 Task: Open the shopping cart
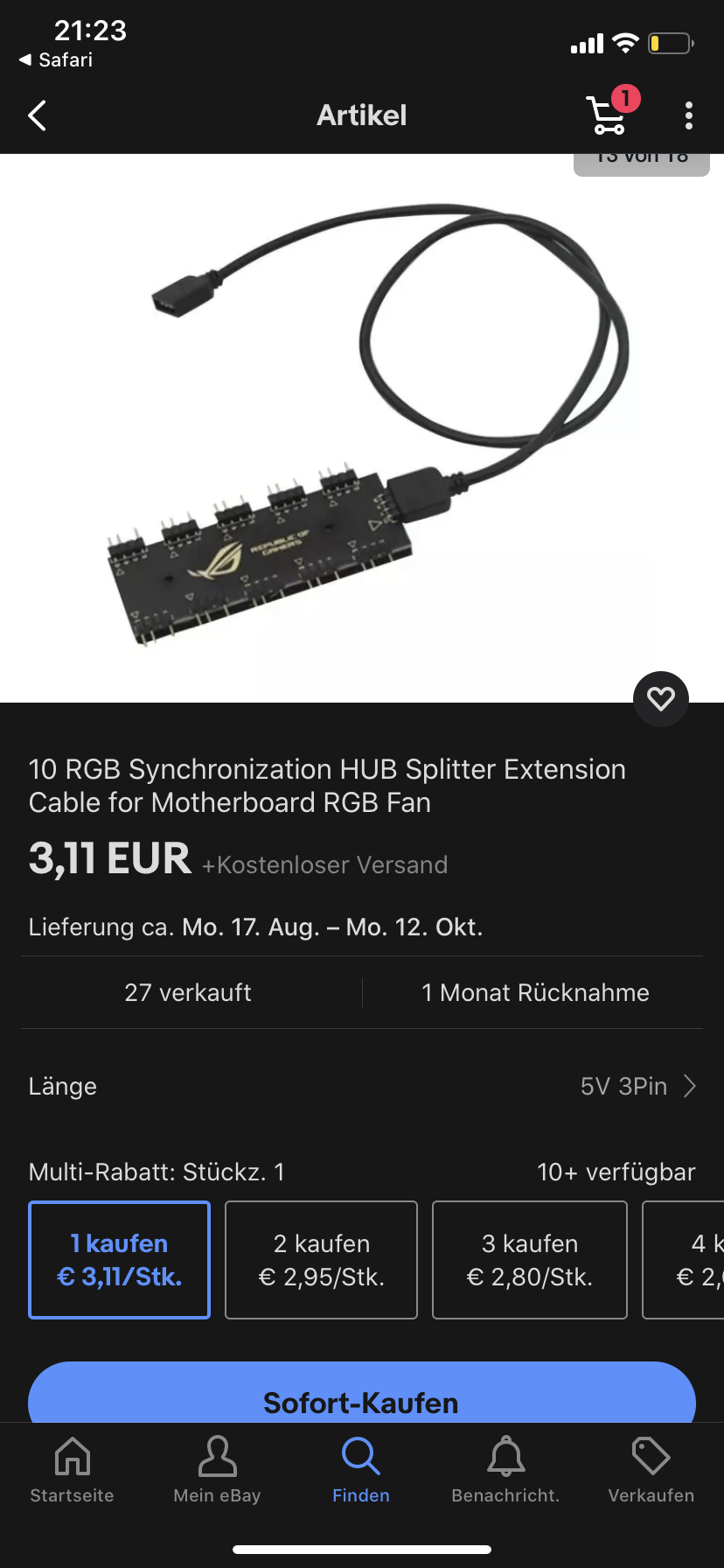(x=609, y=115)
